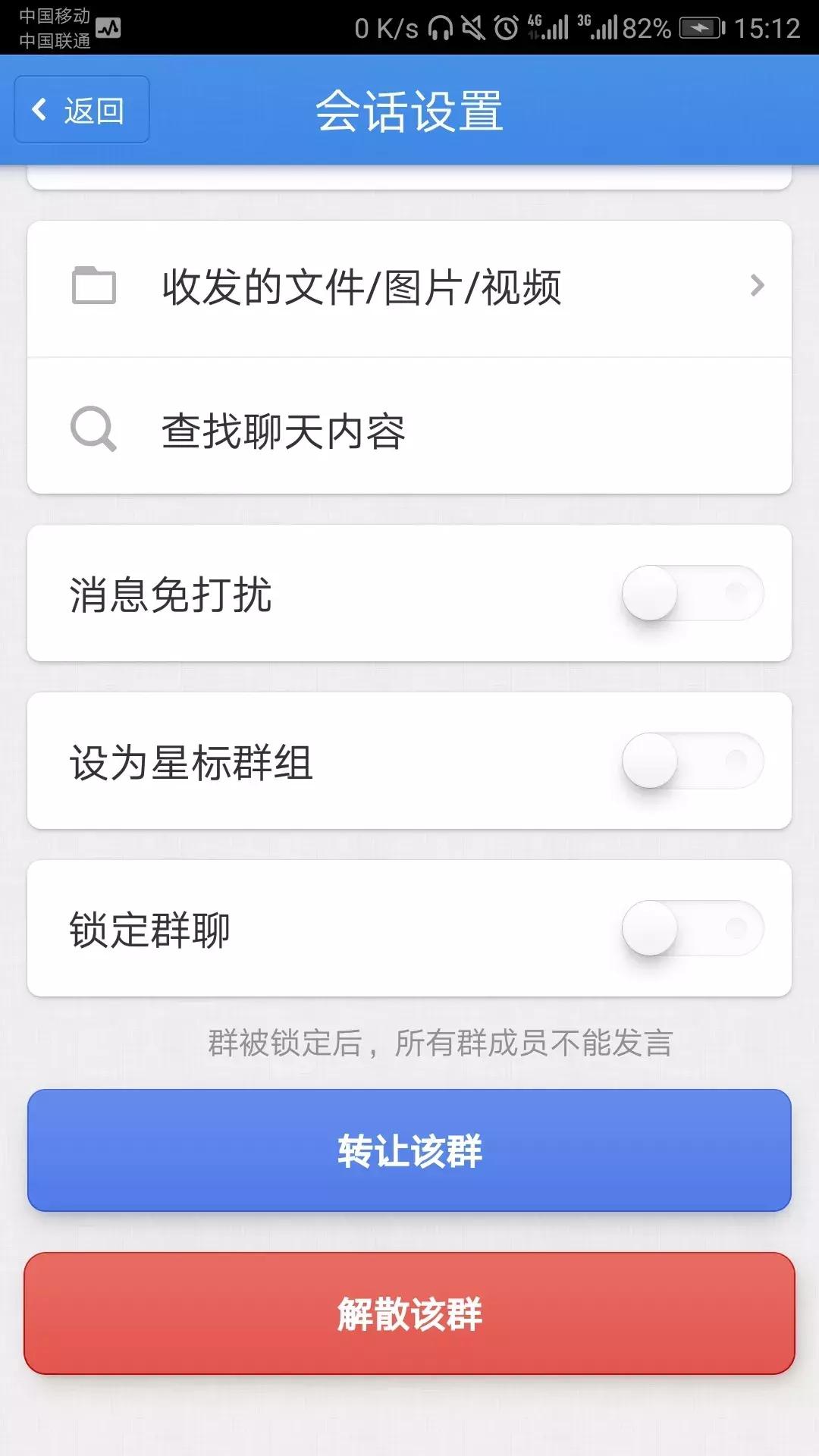Viewport: 819px width, 1456px height.
Task: Expand the chevron on 收发的文件/图片/视频 row
Action: point(756,286)
